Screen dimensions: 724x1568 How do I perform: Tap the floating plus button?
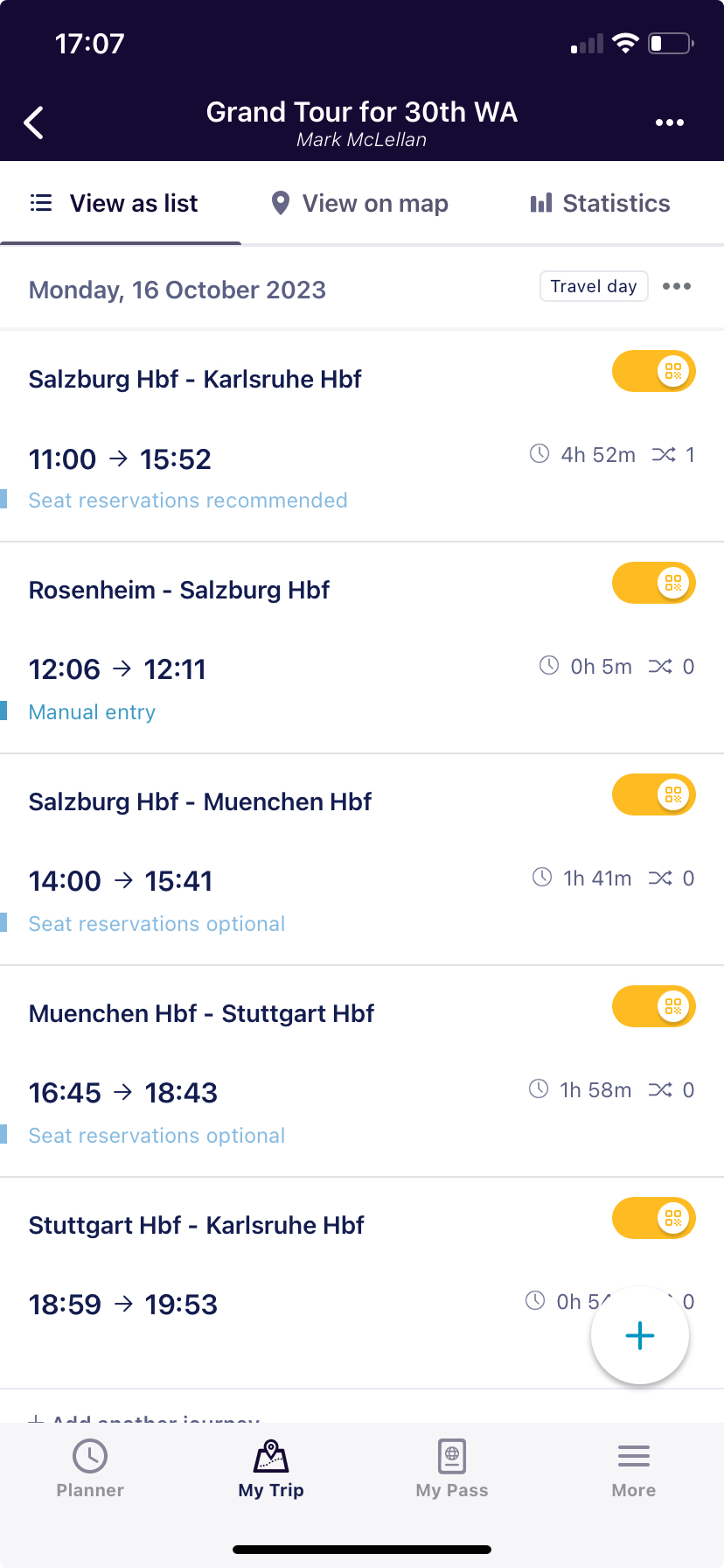pyautogui.click(x=640, y=1335)
